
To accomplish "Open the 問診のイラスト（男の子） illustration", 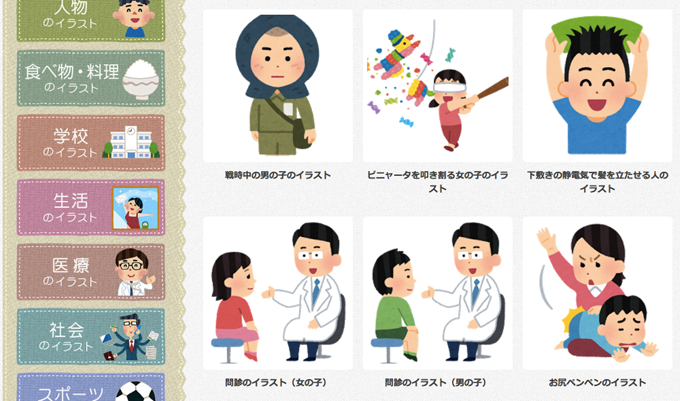I will pyautogui.click(x=437, y=292).
